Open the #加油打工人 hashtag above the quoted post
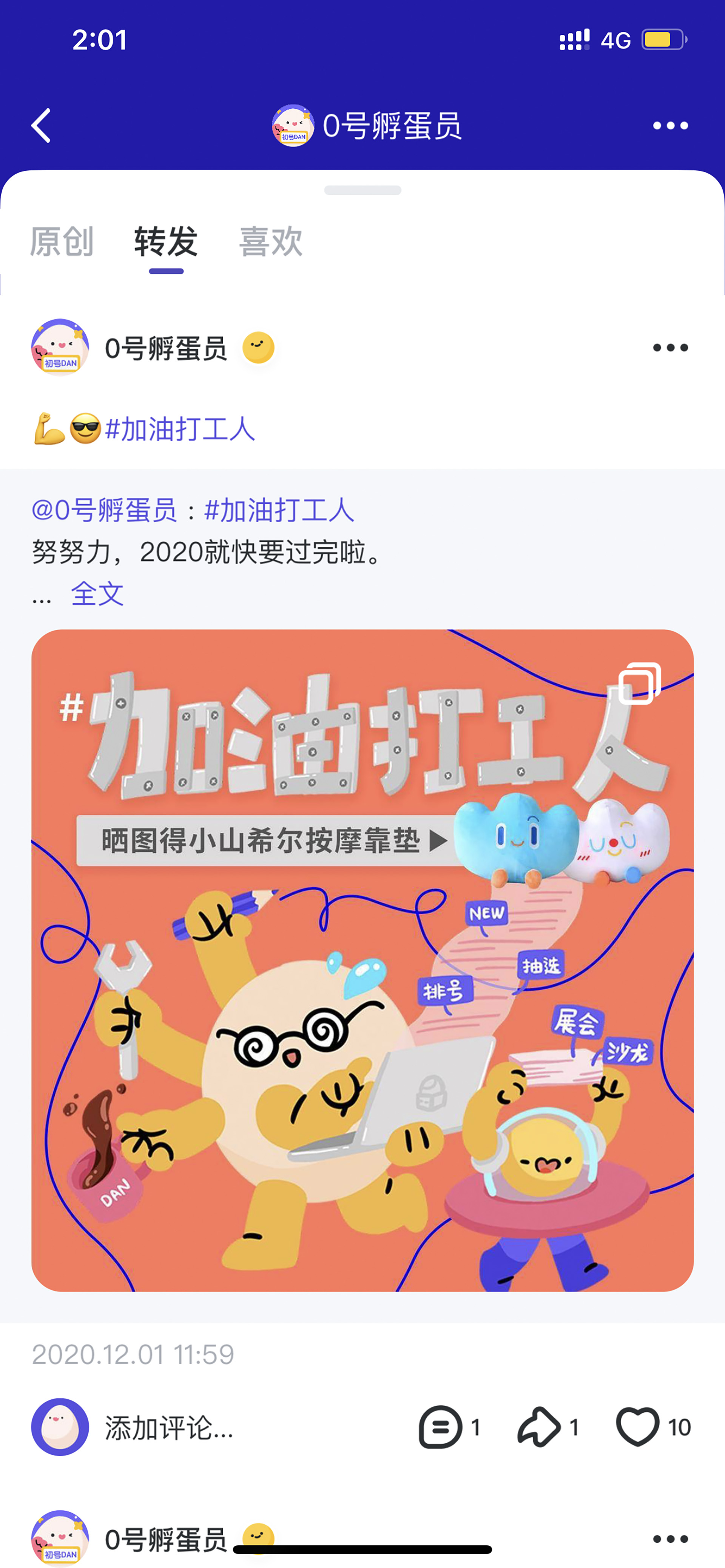 coord(180,429)
